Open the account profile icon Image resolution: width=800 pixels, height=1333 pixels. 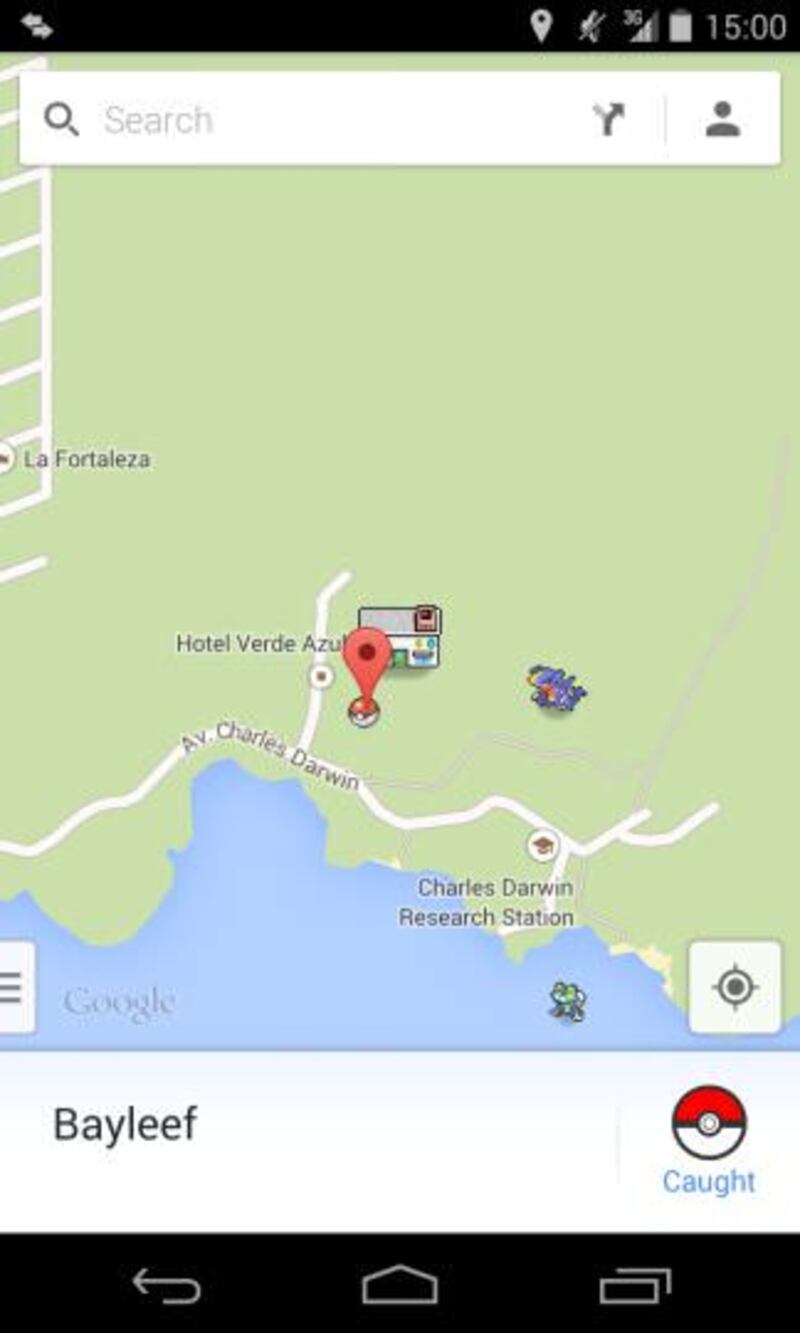pos(722,120)
